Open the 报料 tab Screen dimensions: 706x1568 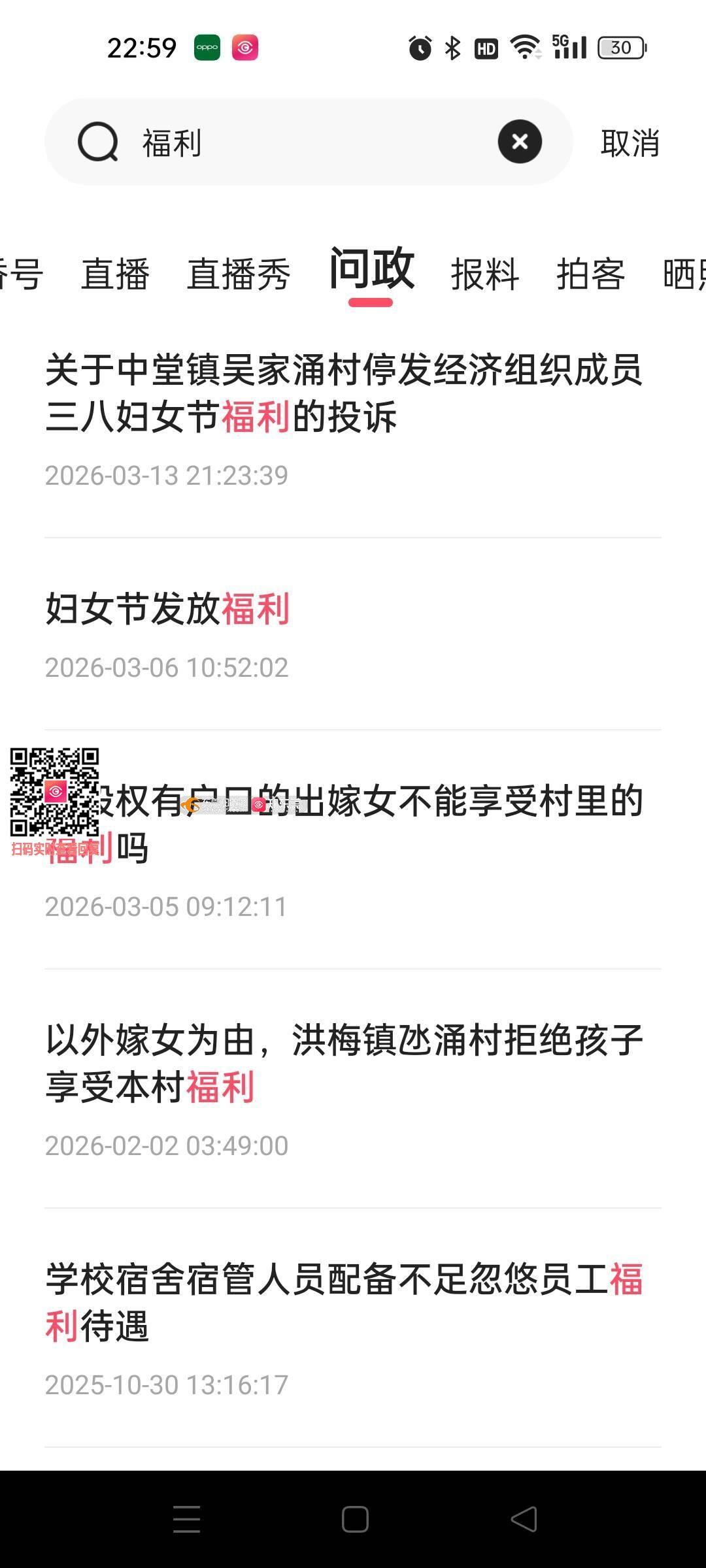tap(484, 273)
